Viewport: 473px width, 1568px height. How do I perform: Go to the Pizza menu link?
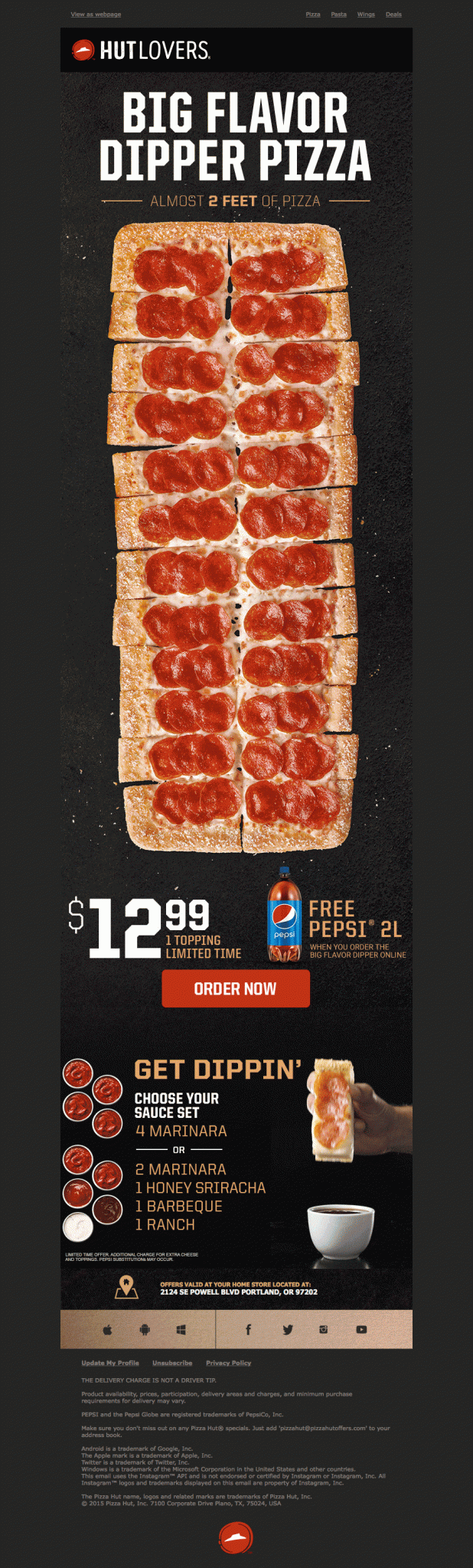313,15
